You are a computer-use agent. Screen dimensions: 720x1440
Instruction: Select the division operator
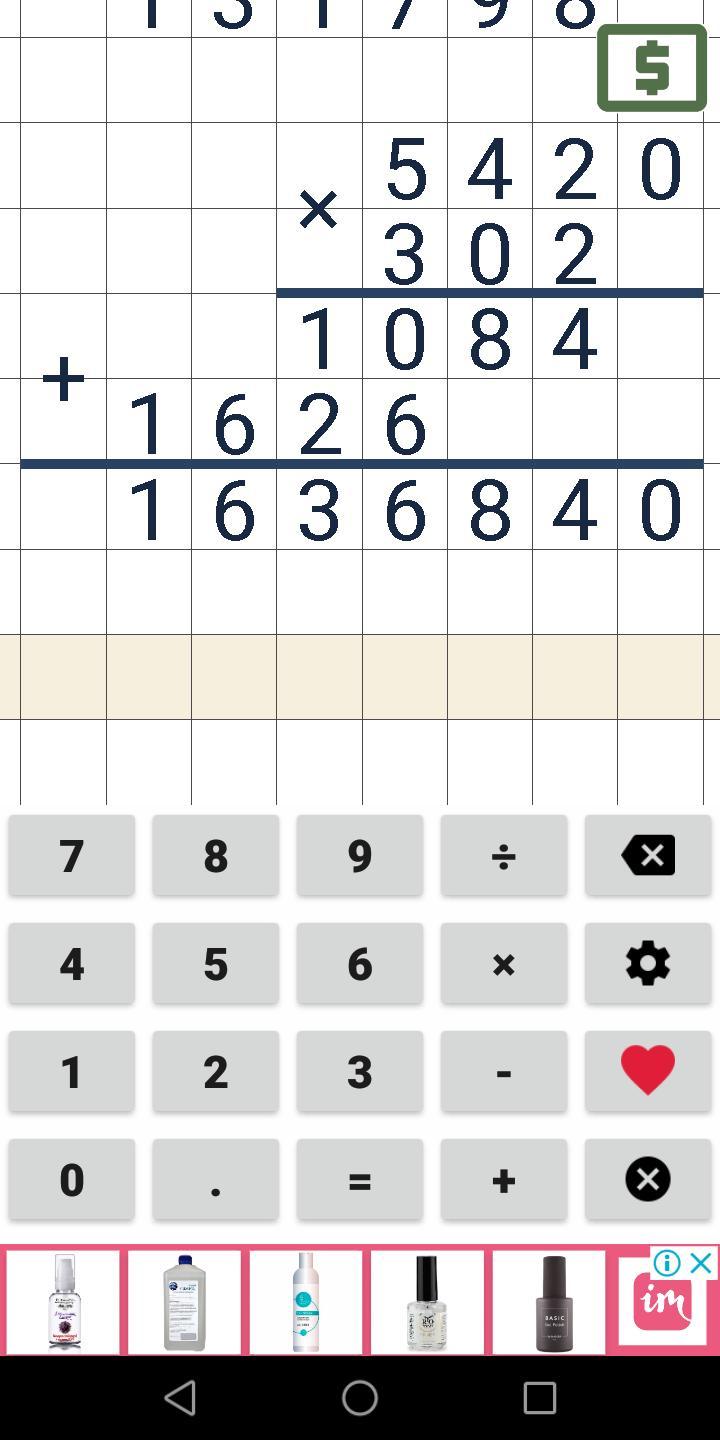(504, 855)
